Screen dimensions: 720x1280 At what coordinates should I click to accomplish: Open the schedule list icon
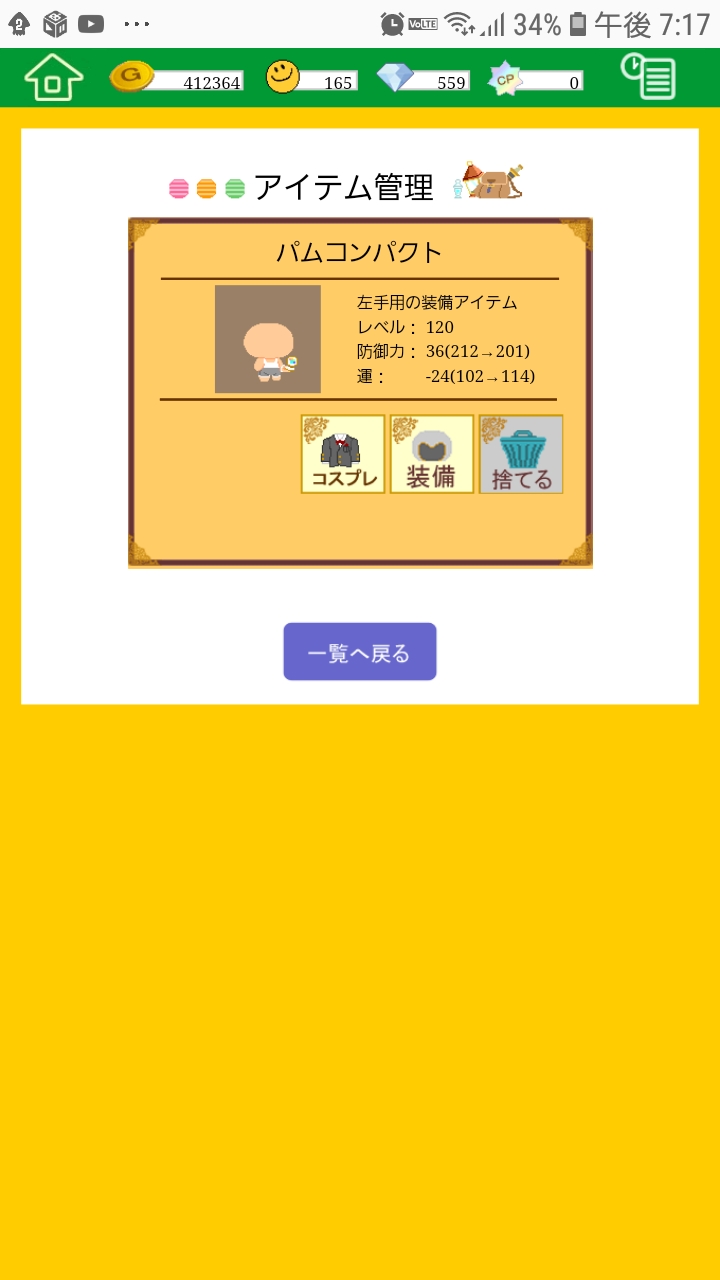tap(648, 77)
